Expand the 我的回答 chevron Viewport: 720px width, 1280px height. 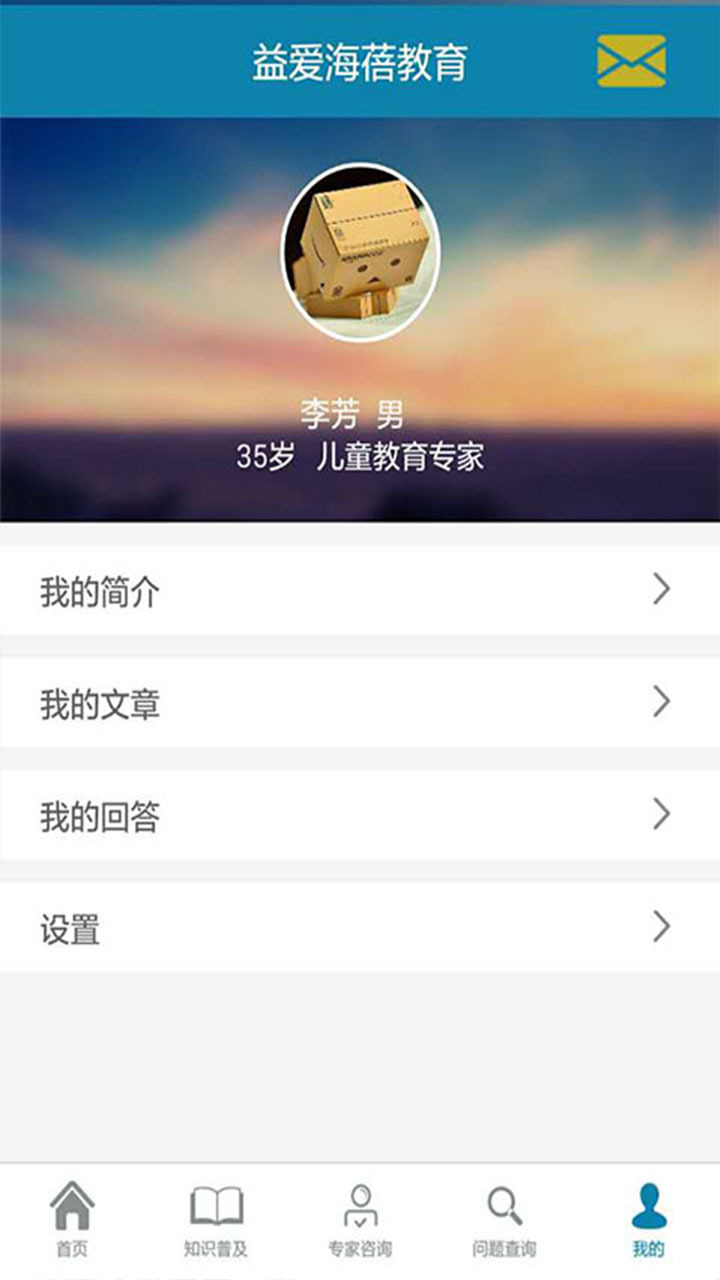pyautogui.click(x=658, y=816)
